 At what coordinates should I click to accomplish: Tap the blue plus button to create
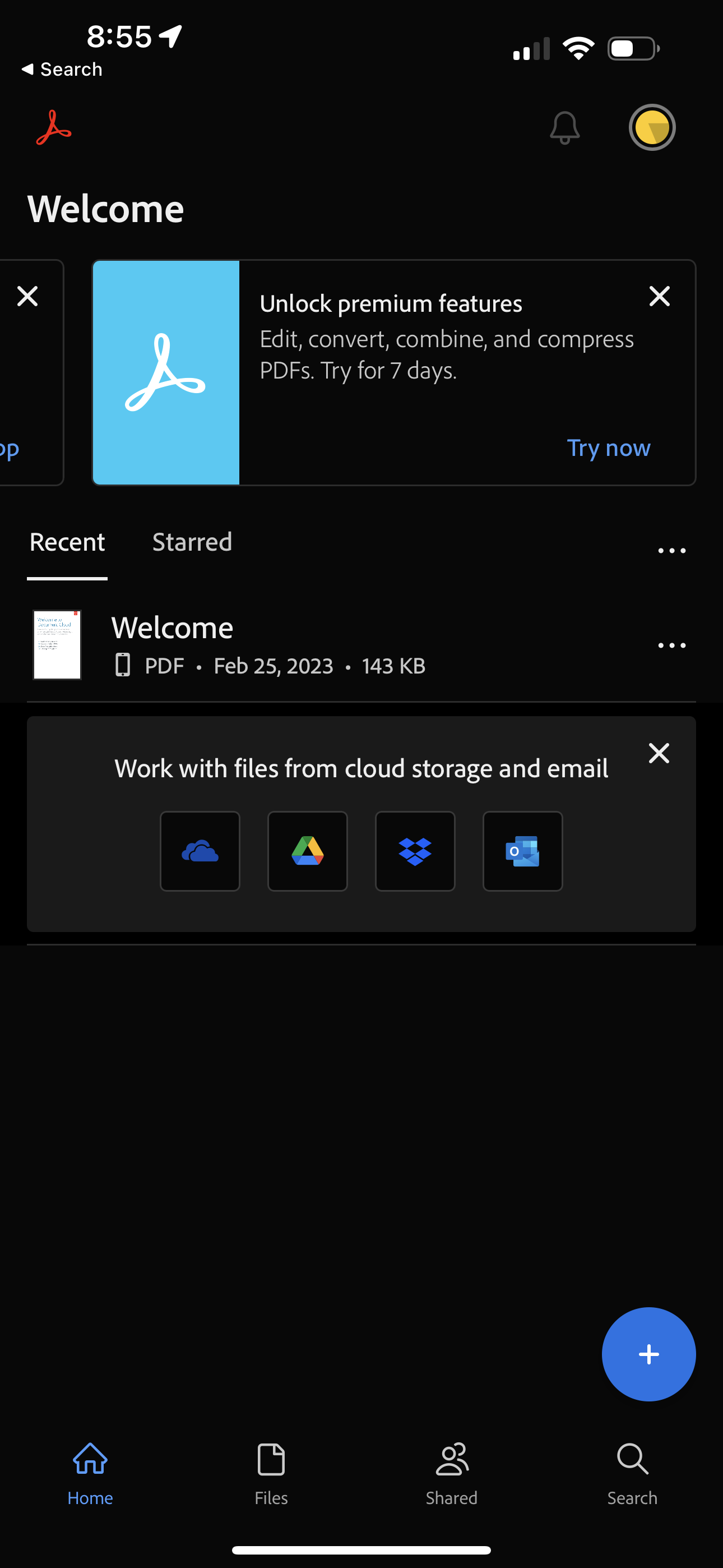pos(649,1354)
